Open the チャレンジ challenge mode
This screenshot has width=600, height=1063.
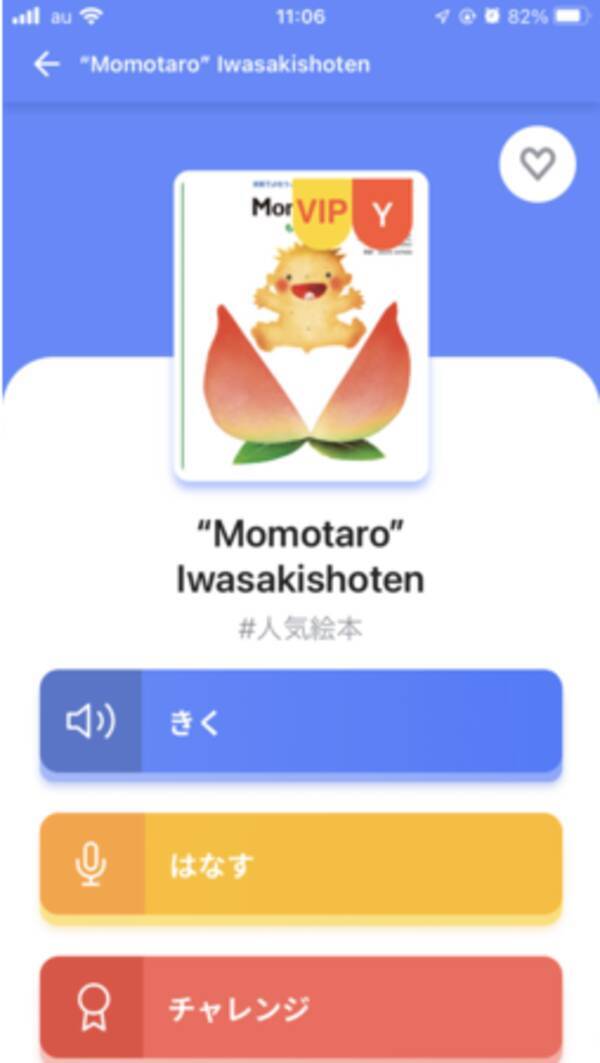click(x=301, y=1007)
